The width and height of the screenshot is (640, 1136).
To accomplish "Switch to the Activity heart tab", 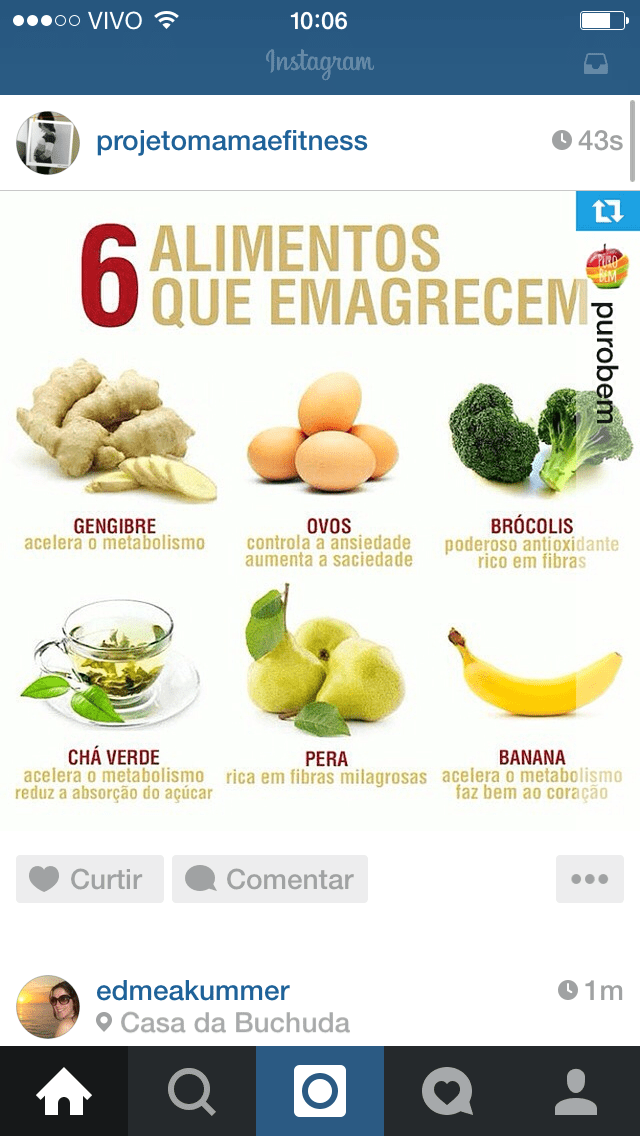I will [x=448, y=1091].
